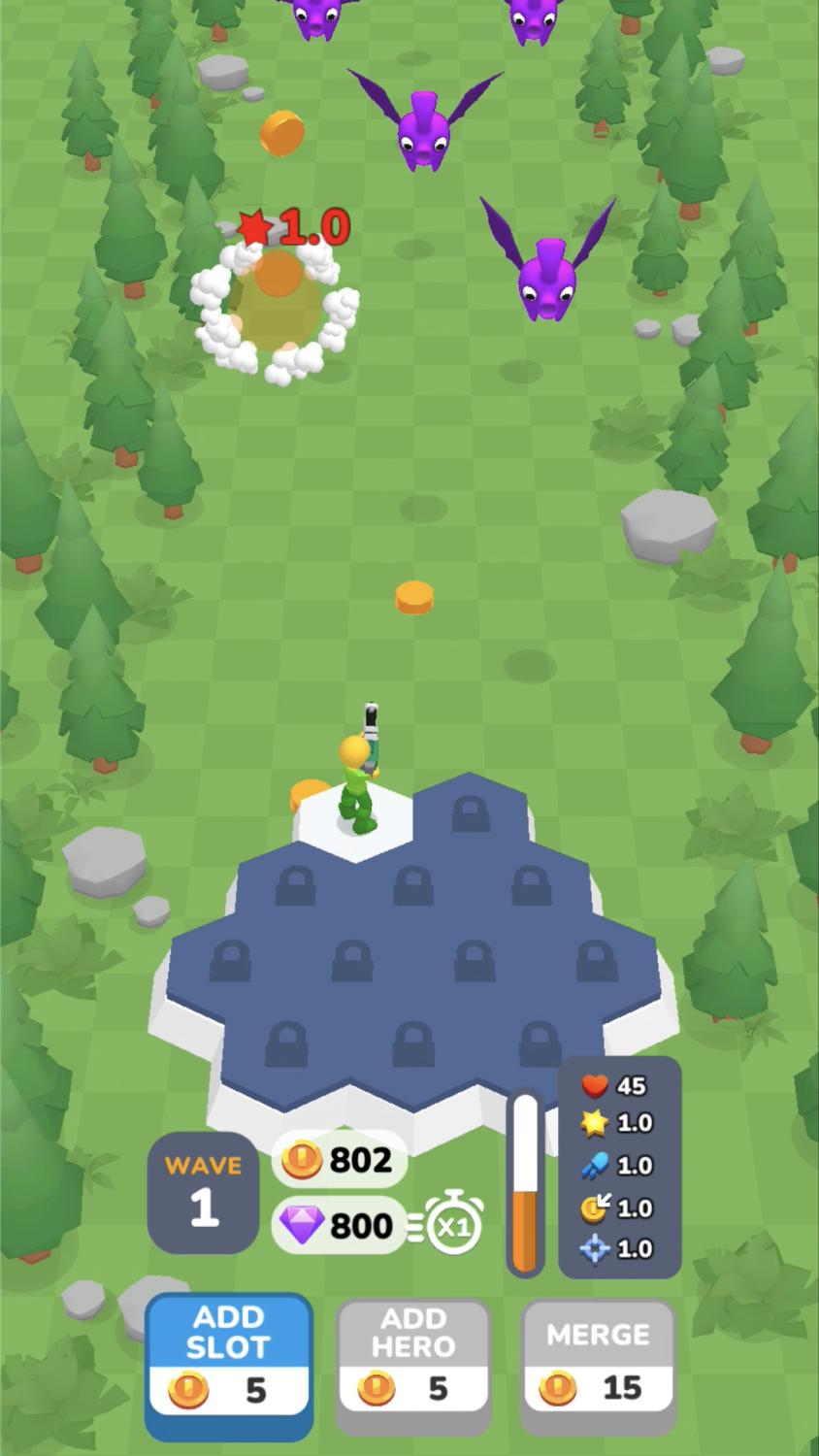Image resolution: width=819 pixels, height=1456 pixels.
Task: Select the star damage stat icon
Action: pos(594,1124)
